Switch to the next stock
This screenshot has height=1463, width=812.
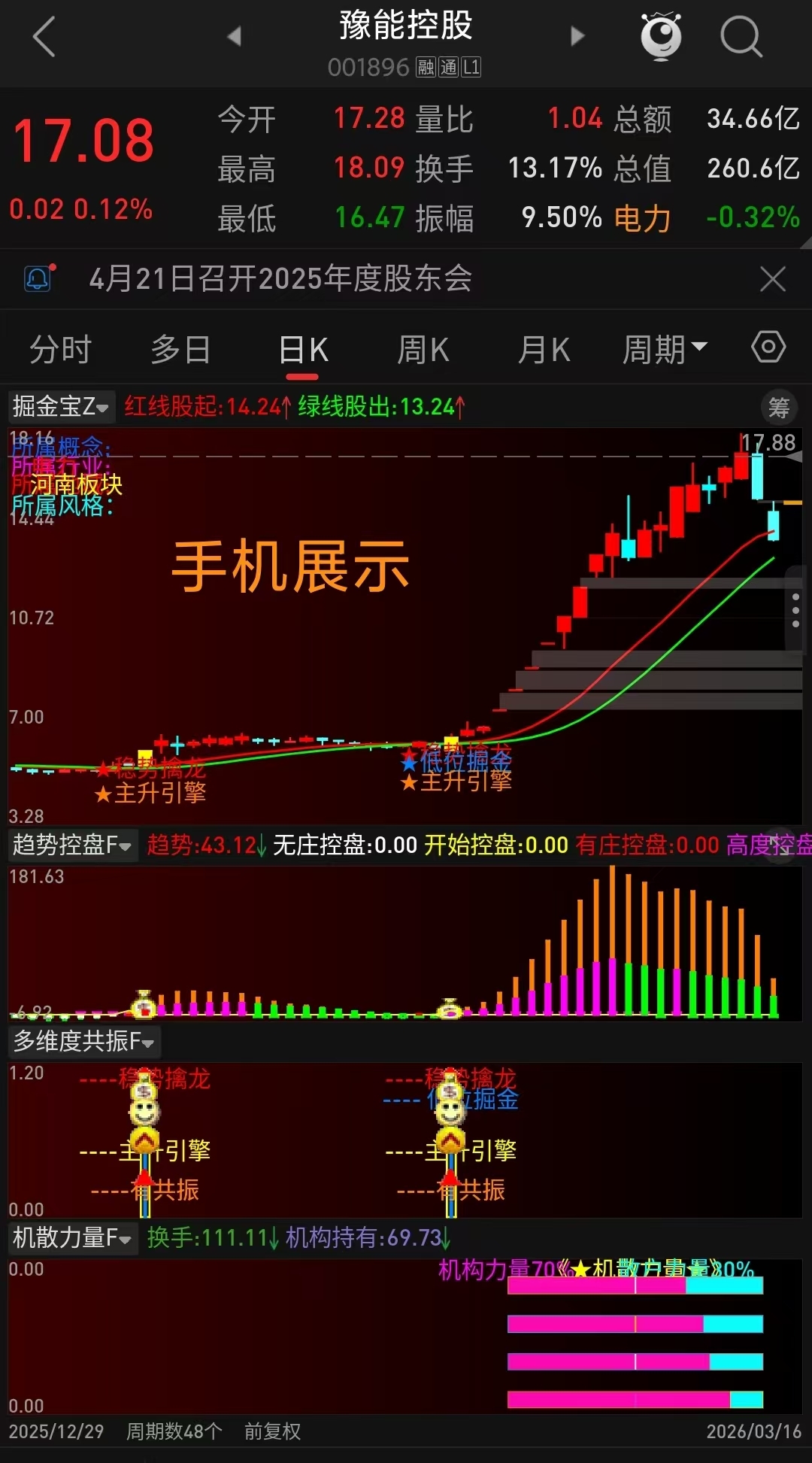pos(577,36)
